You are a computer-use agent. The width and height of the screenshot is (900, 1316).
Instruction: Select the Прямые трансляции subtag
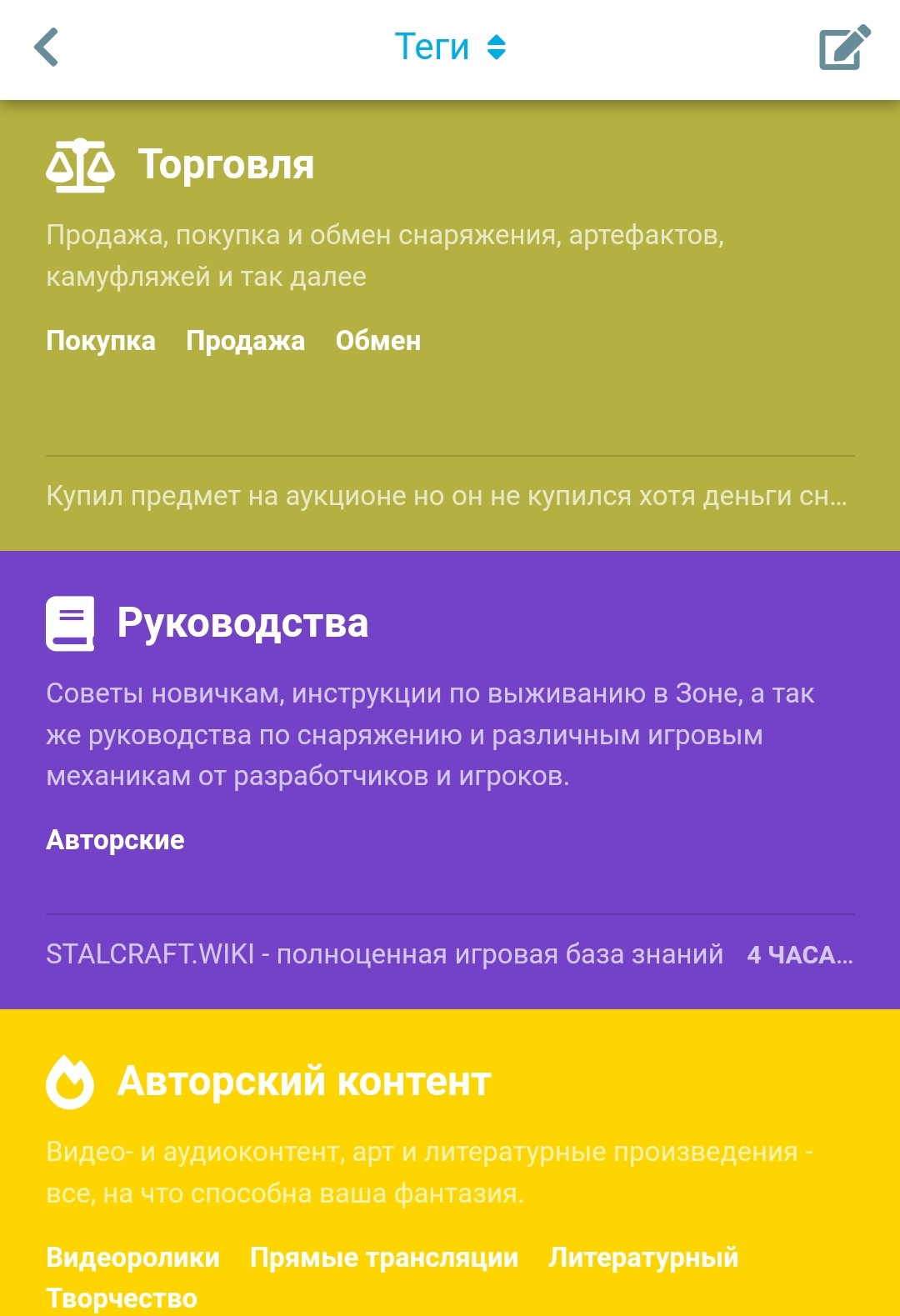tap(383, 1257)
